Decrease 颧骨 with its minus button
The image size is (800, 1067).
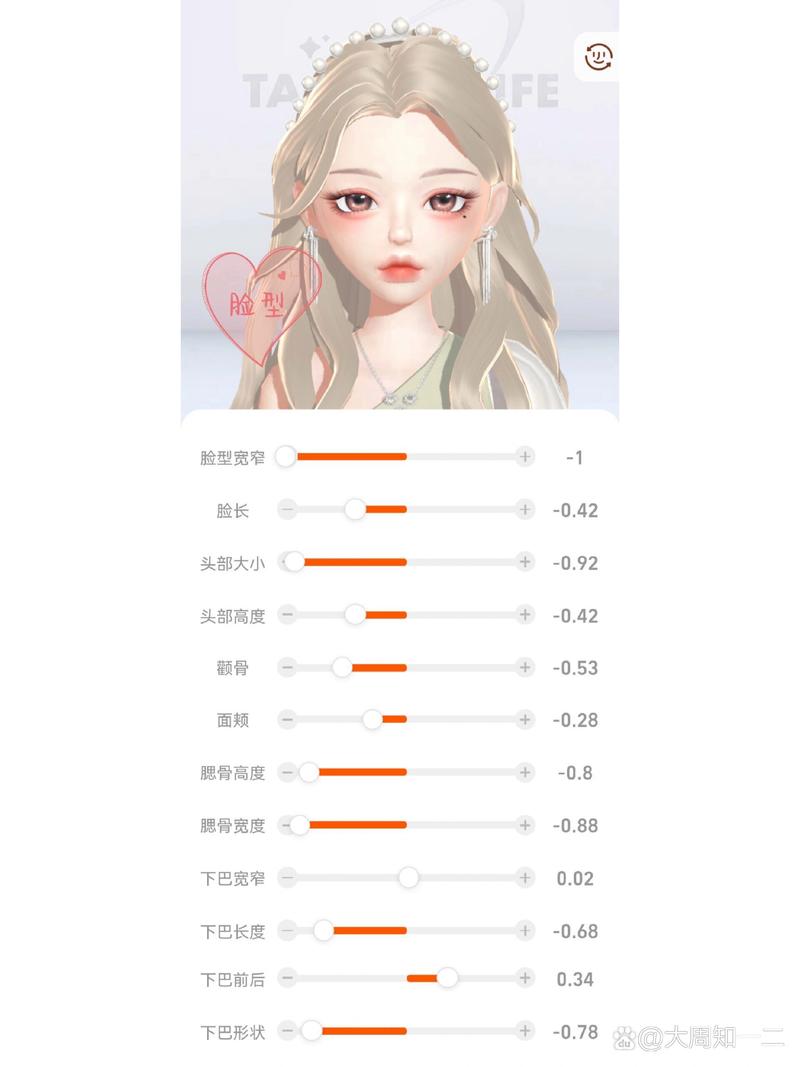[288, 667]
